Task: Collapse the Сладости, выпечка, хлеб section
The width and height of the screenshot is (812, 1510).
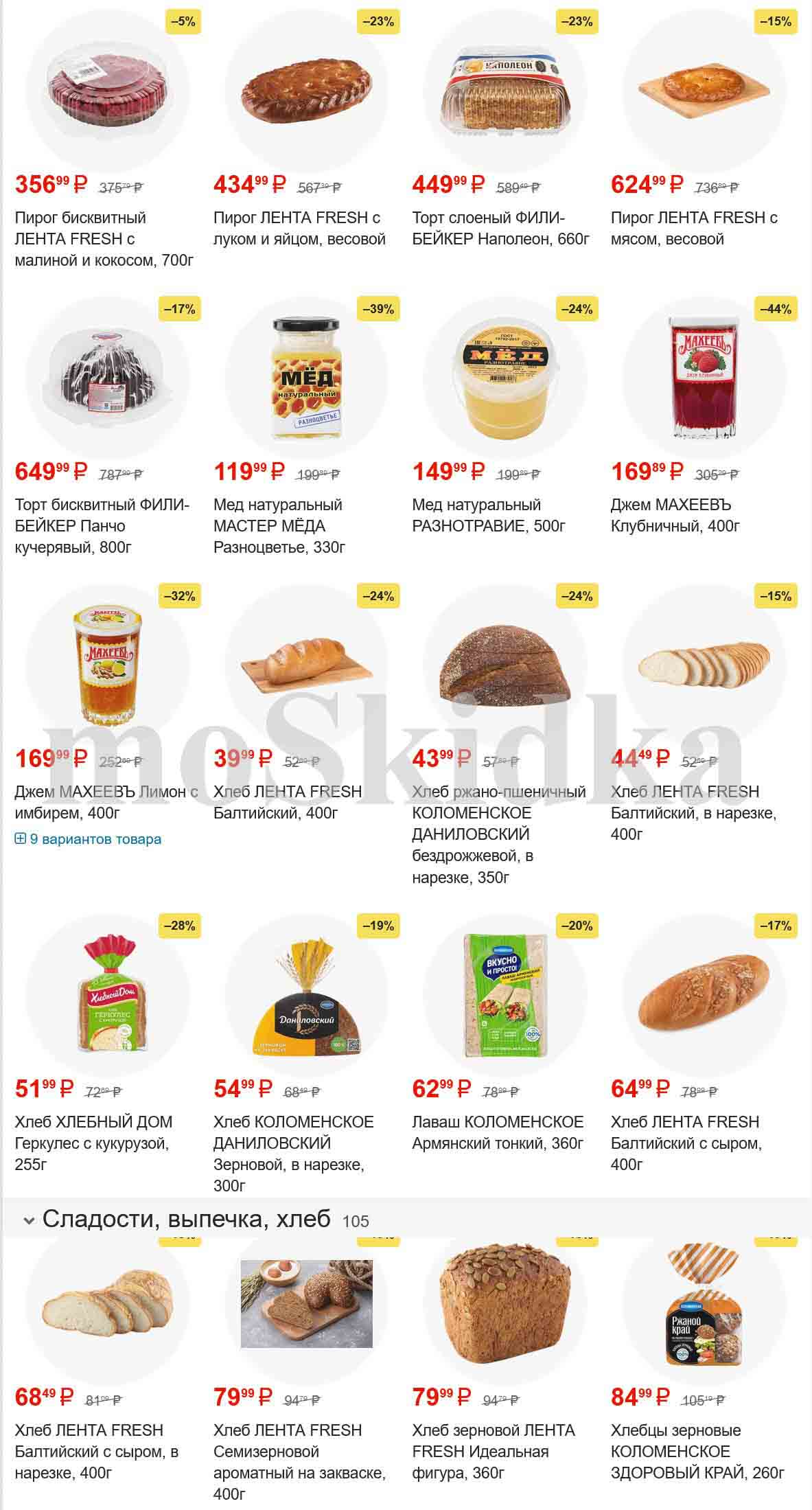Action: click(29, 1220)
